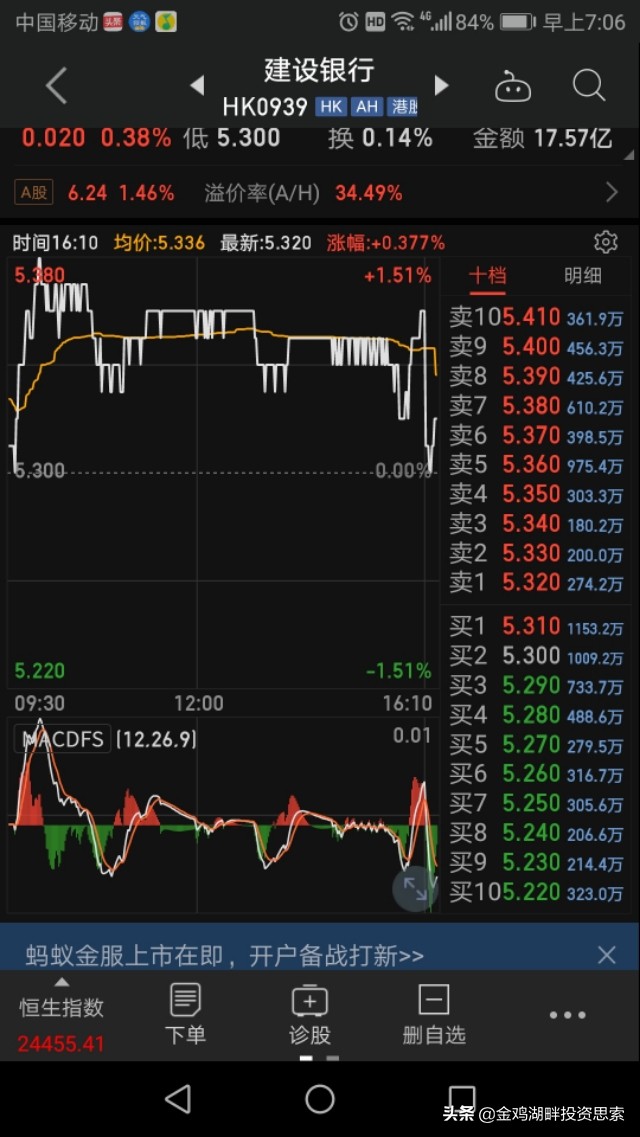Image resolution: width=640 pixels, height=1137 pixels.
Task: Tap 下单 to place an order
Action: 186,1014
